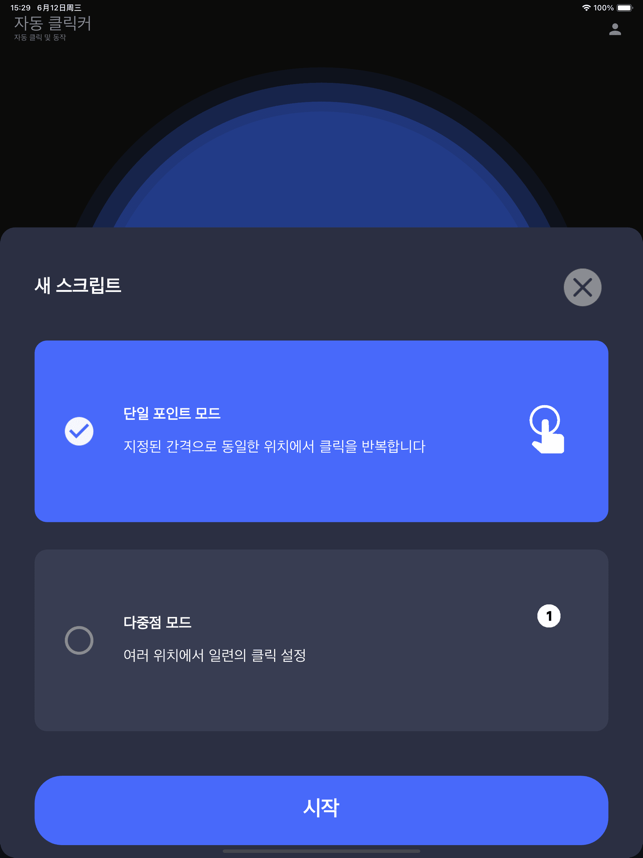Choose 다중점 모드 option

(x=321, y=640)
